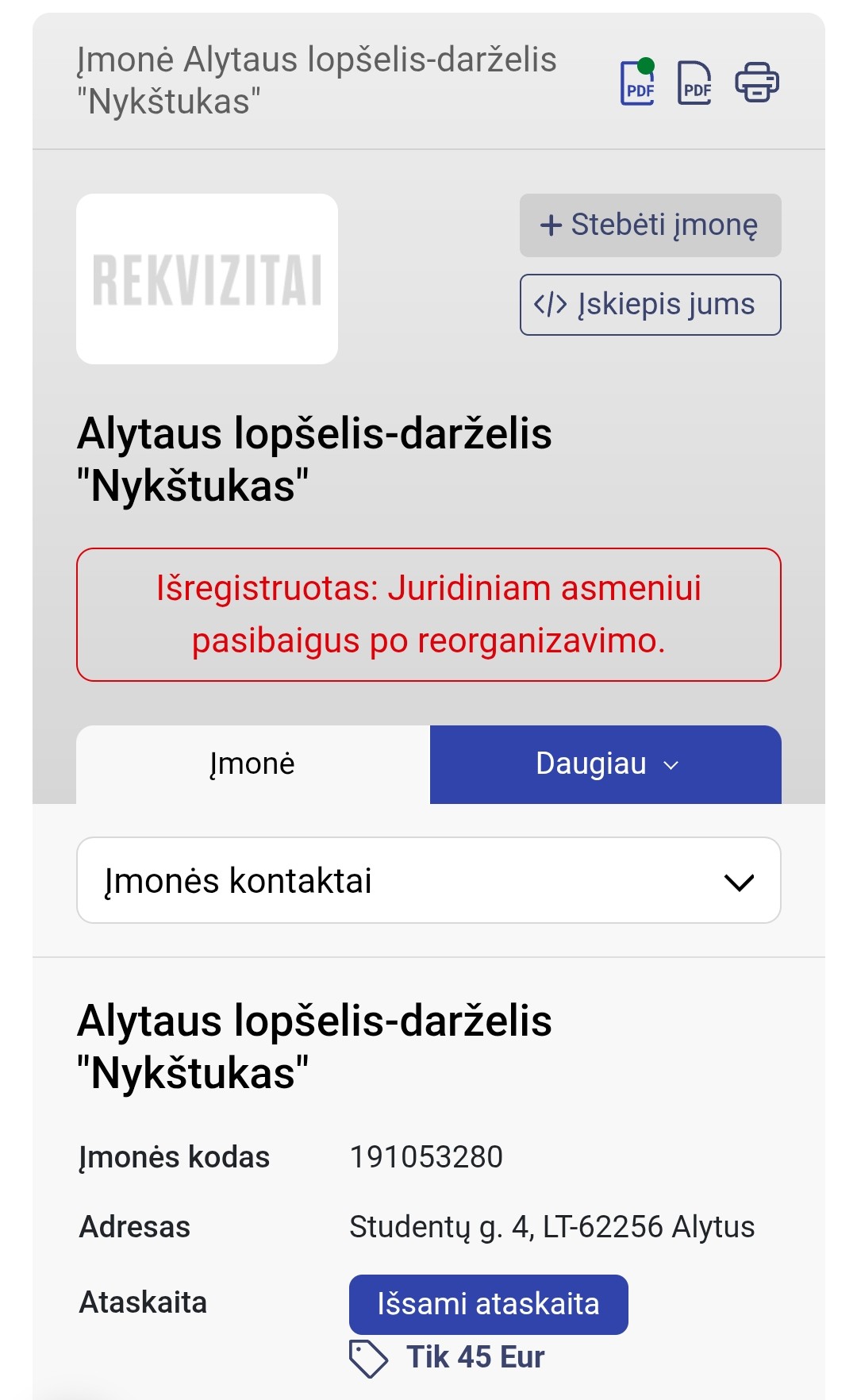
Task: Open the Įmonės kontaktai dropdown
Action: pyautogui.click(x=428, y=880)
